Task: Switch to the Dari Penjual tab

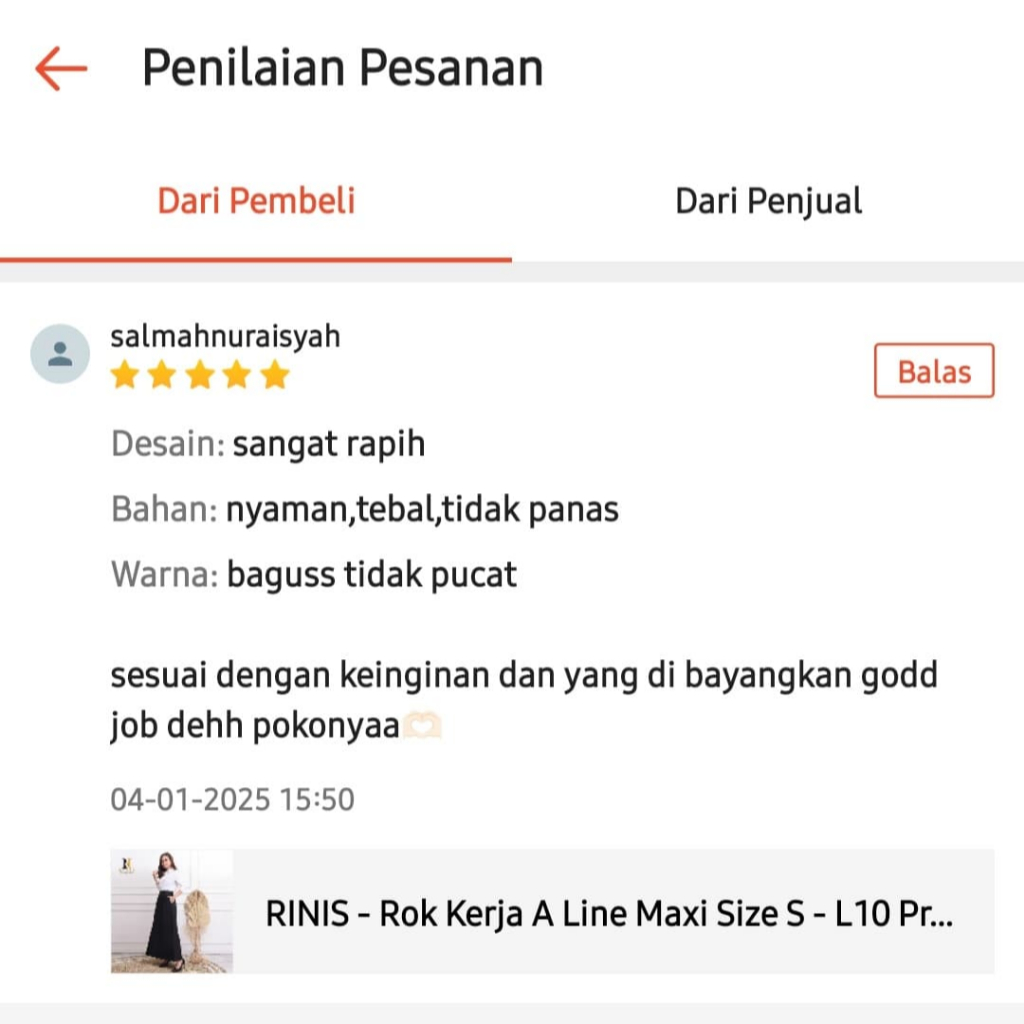Action: coord(768,202)
